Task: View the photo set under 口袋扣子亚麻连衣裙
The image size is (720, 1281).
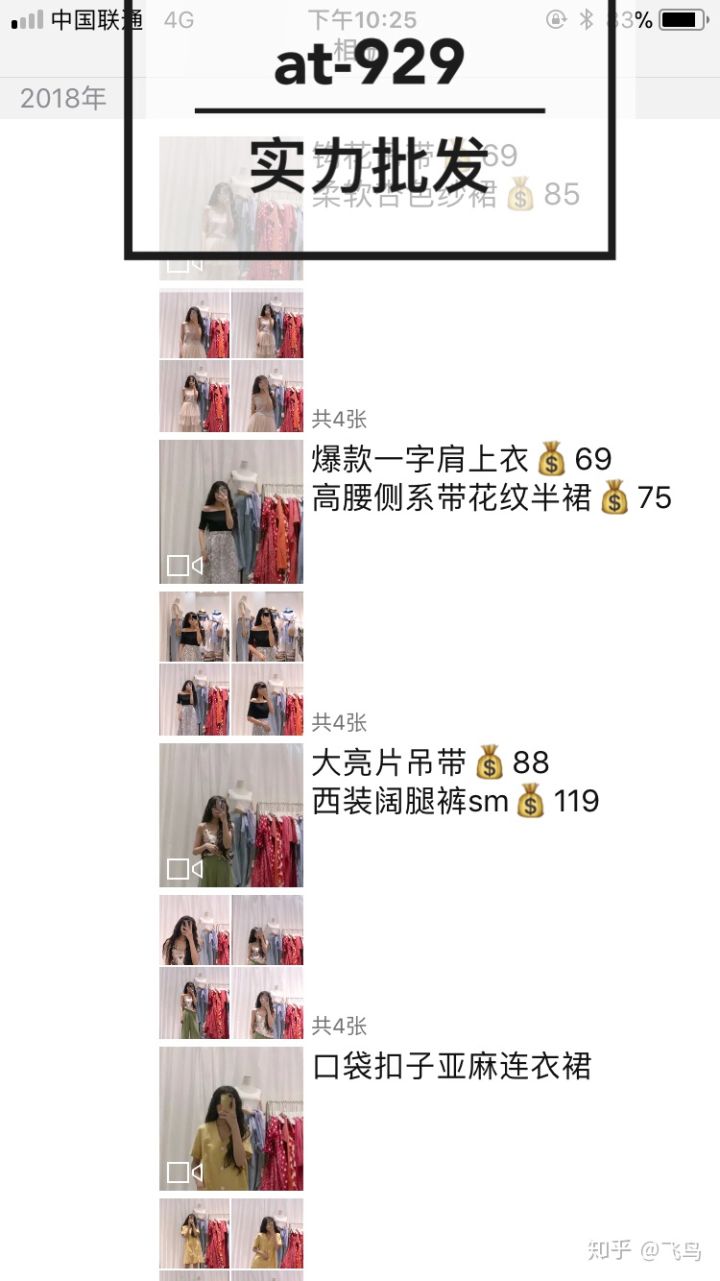Action: [x=231, y=1238]
